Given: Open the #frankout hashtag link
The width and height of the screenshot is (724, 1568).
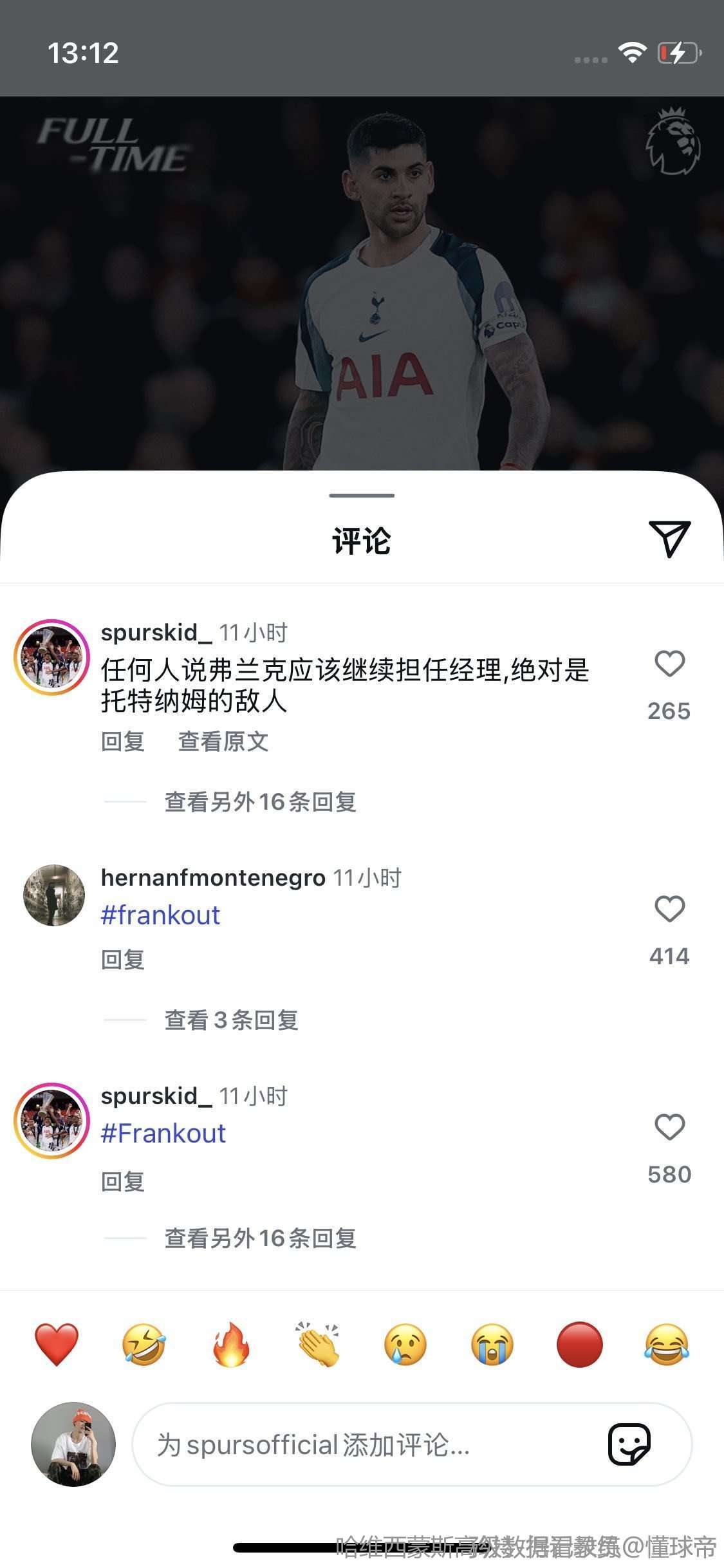Looking at the screenshot, I should coord(160,915).
